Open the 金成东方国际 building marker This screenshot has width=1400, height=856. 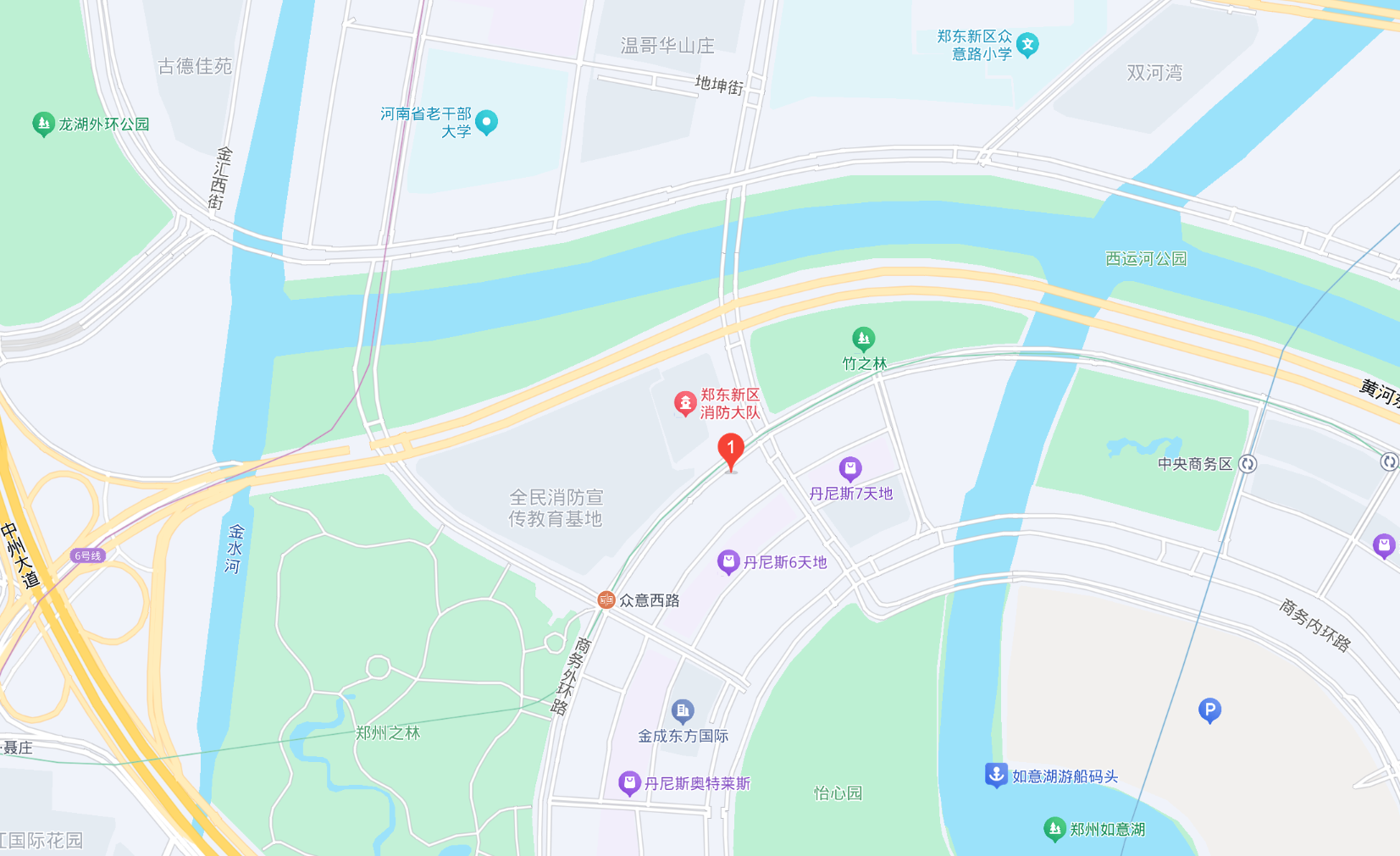683,710
